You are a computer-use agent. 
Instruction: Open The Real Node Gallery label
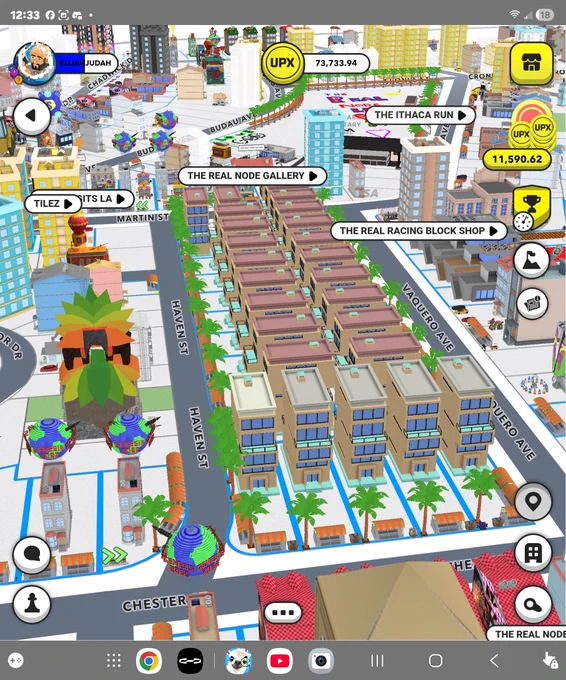coord(252,176)
